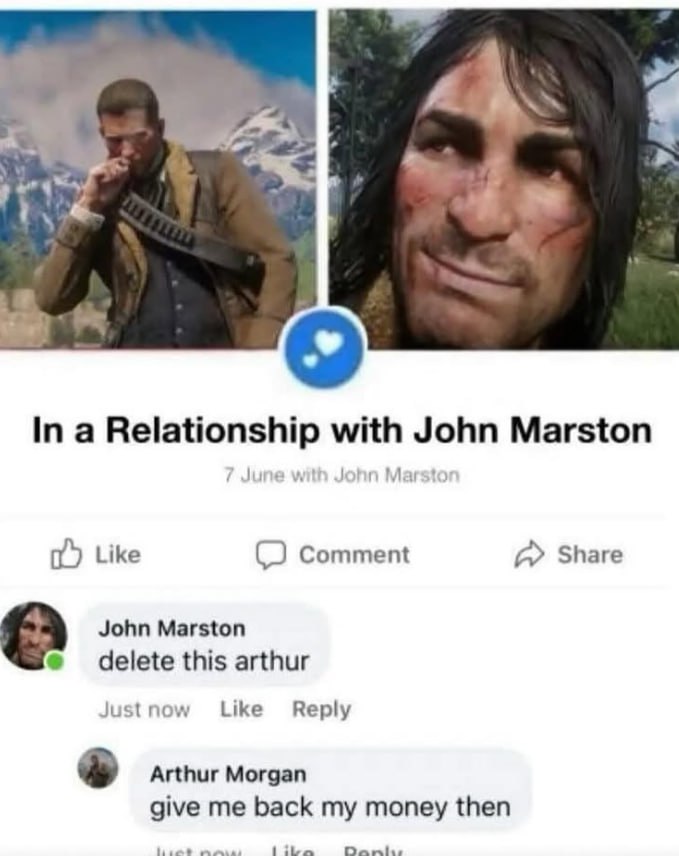The image size is (679, 856).
Task: Reply to John Marston's comment
Action: tap(321, 709)
